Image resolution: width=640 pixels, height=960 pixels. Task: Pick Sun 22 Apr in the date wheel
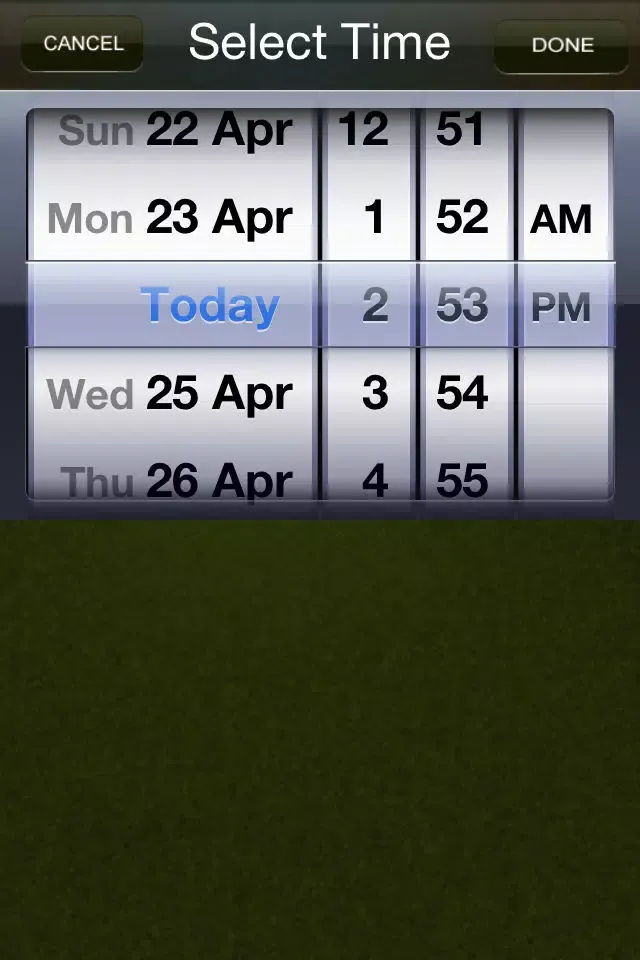pos(175,131)
